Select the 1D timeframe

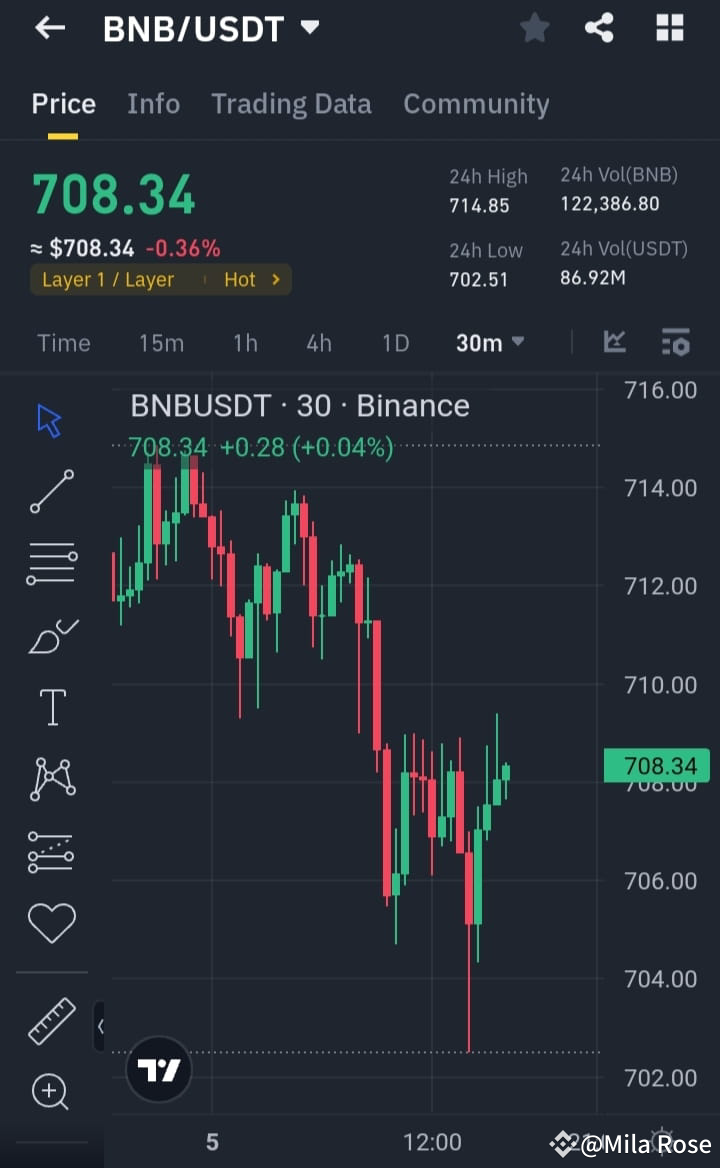point(395,342)
